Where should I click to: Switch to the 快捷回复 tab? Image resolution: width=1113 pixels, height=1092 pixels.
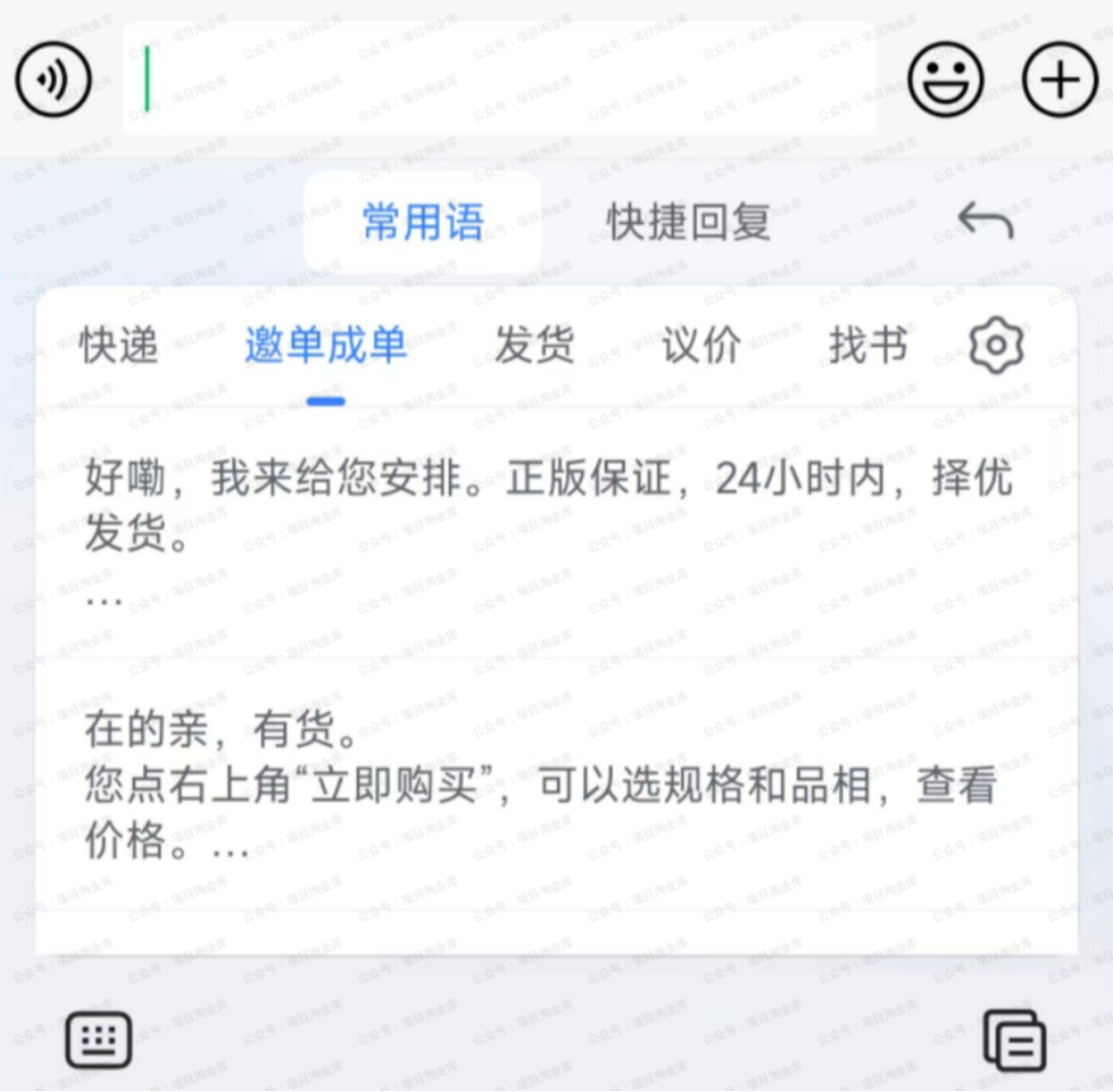point(688,223)
